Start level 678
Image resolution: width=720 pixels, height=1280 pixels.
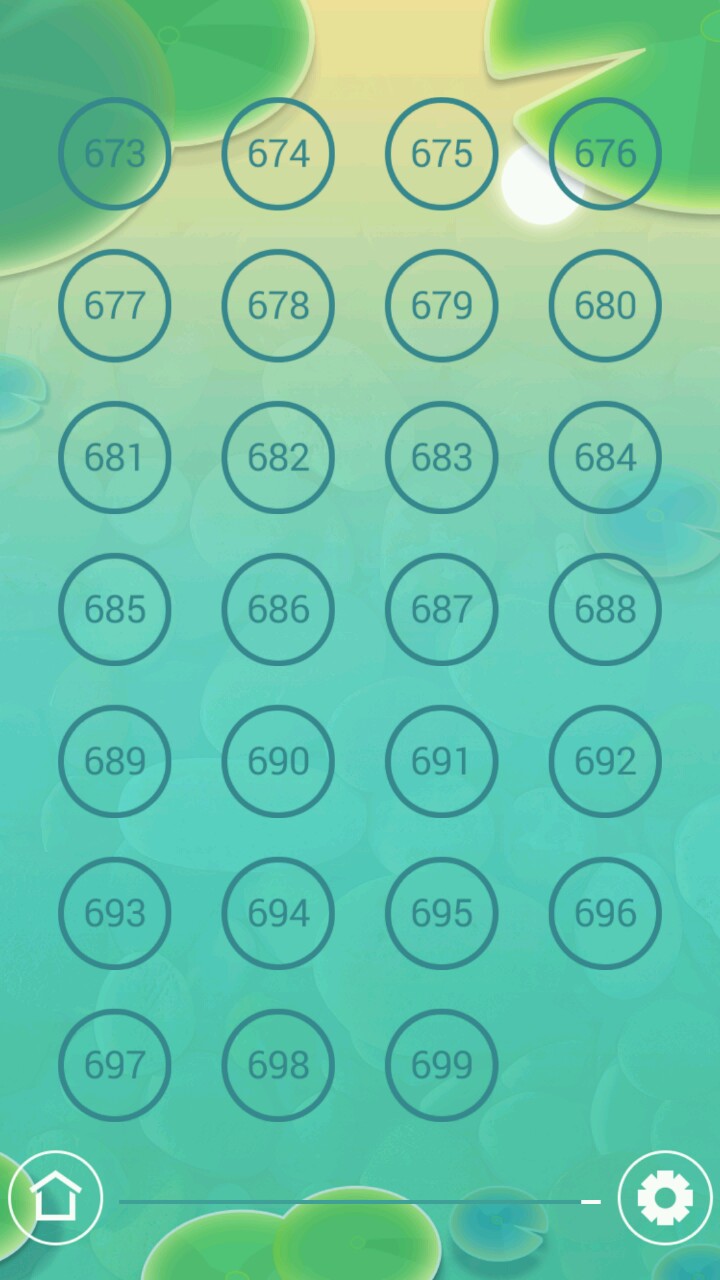[278, 306]
